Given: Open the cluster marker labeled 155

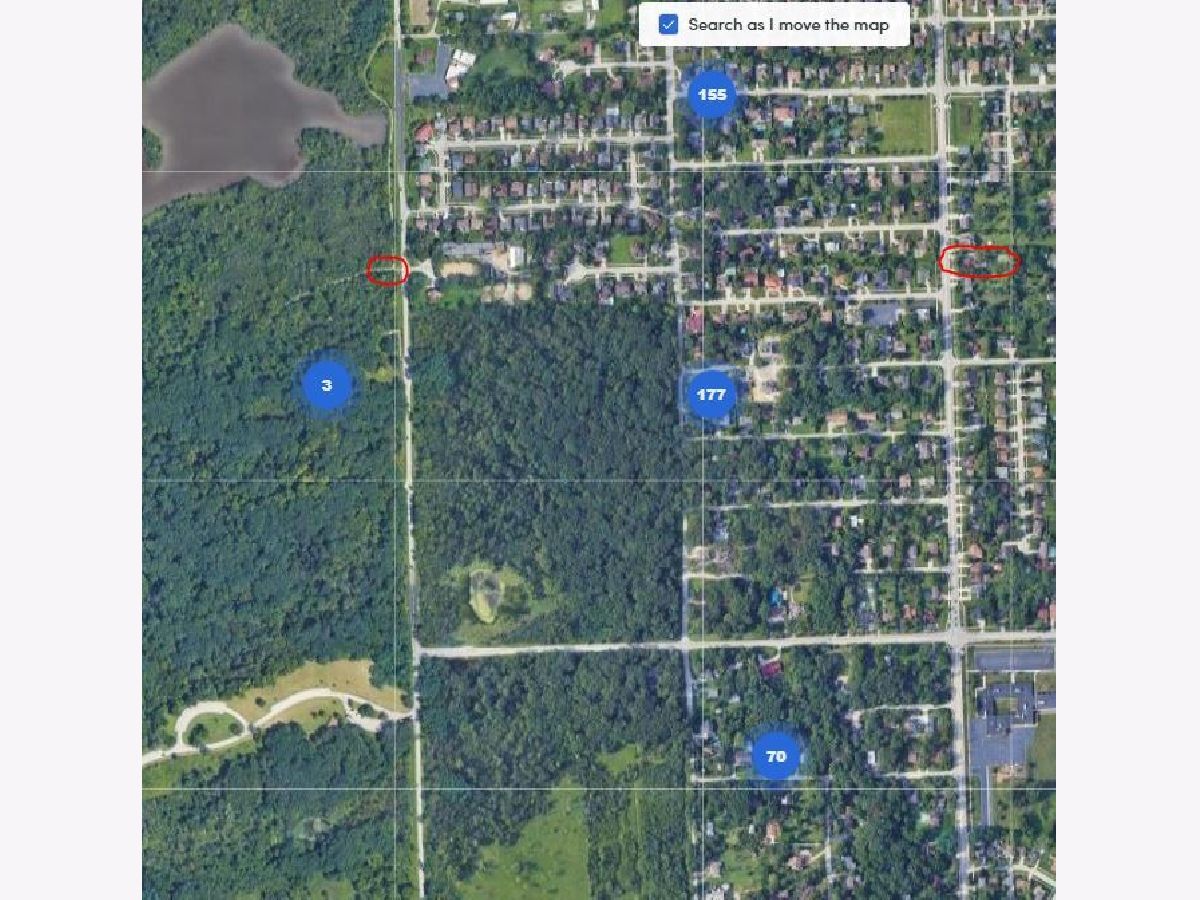Looking at the screenshot, I should click(712, 95).
